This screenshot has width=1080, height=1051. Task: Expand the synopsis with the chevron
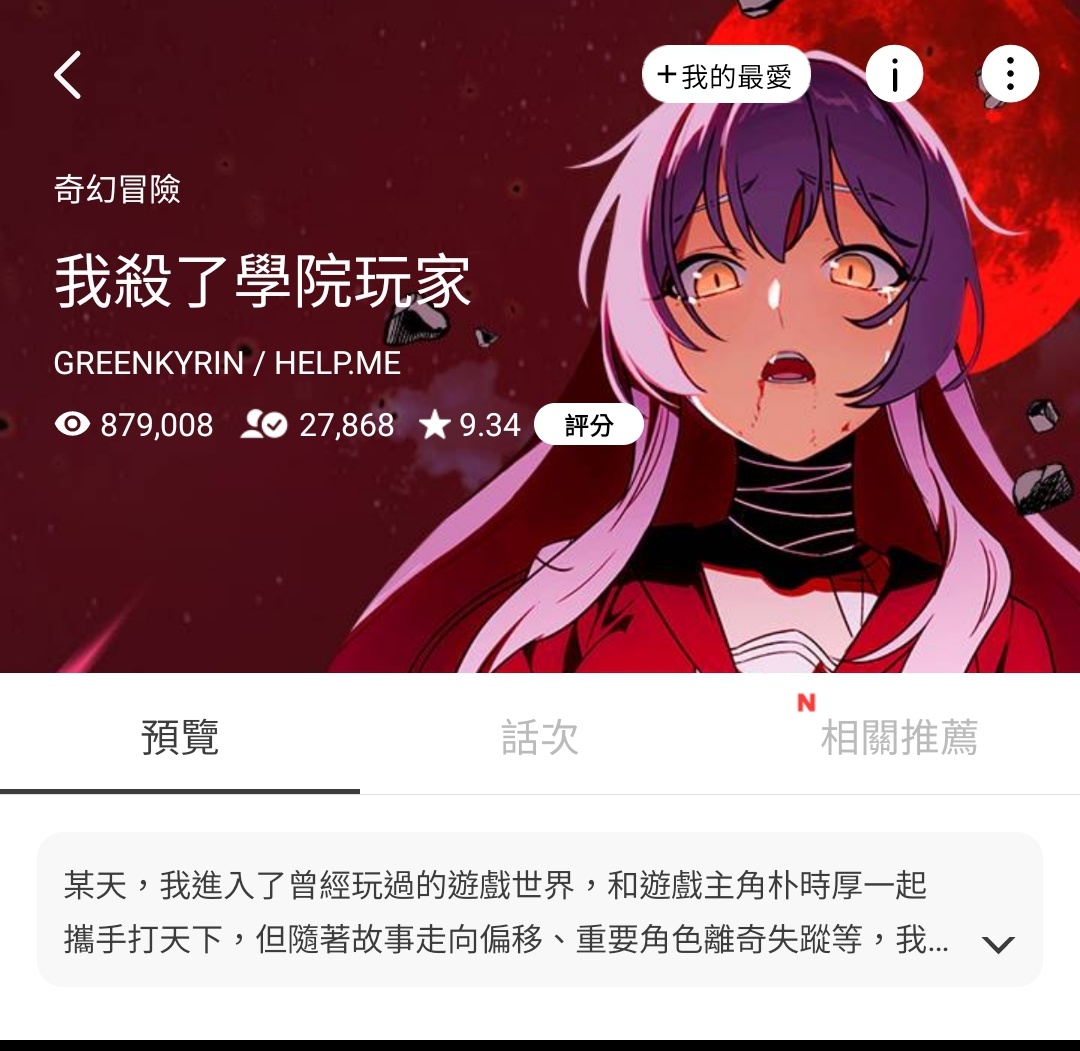(x=998, y=944)
